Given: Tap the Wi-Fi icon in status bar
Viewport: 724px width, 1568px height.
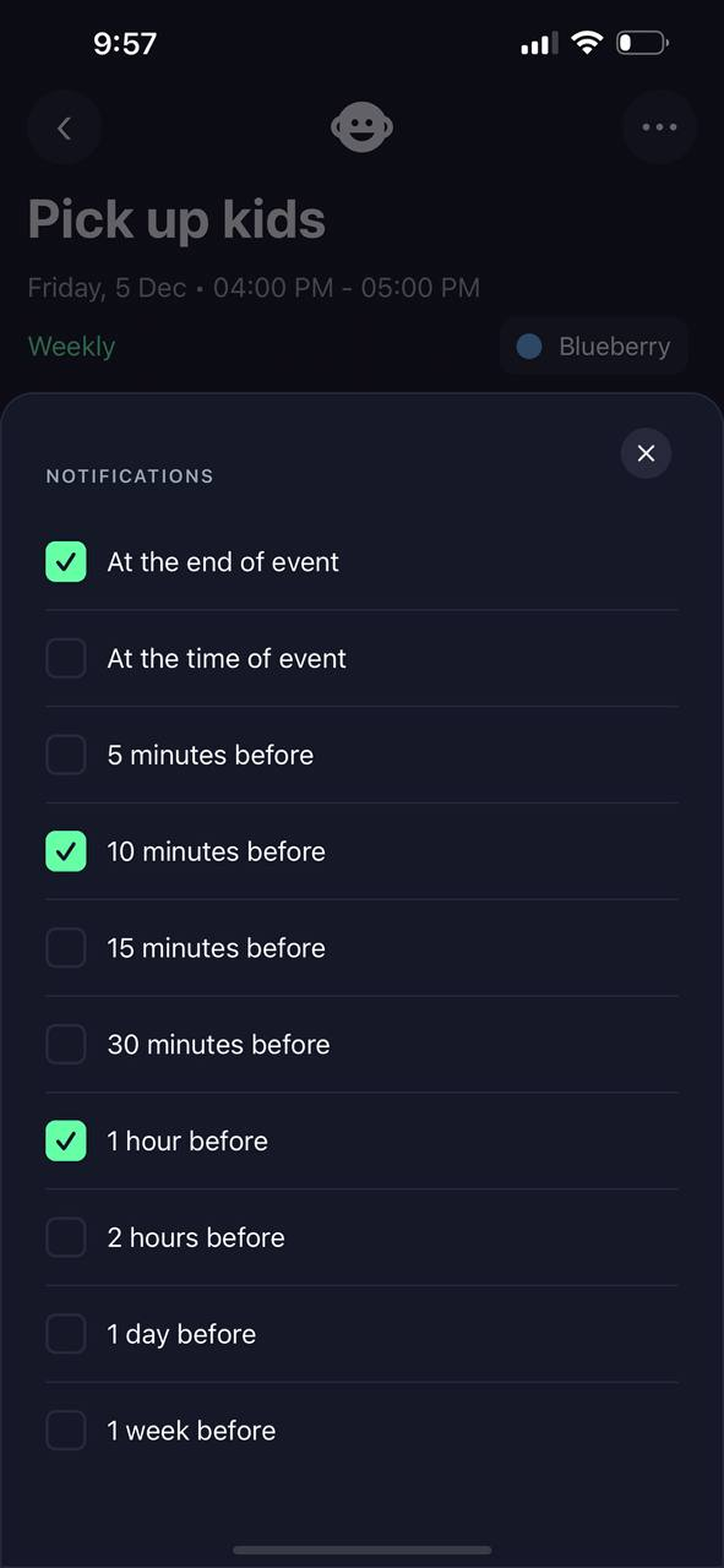Looking at the screenshot, I should coord(586,41).
